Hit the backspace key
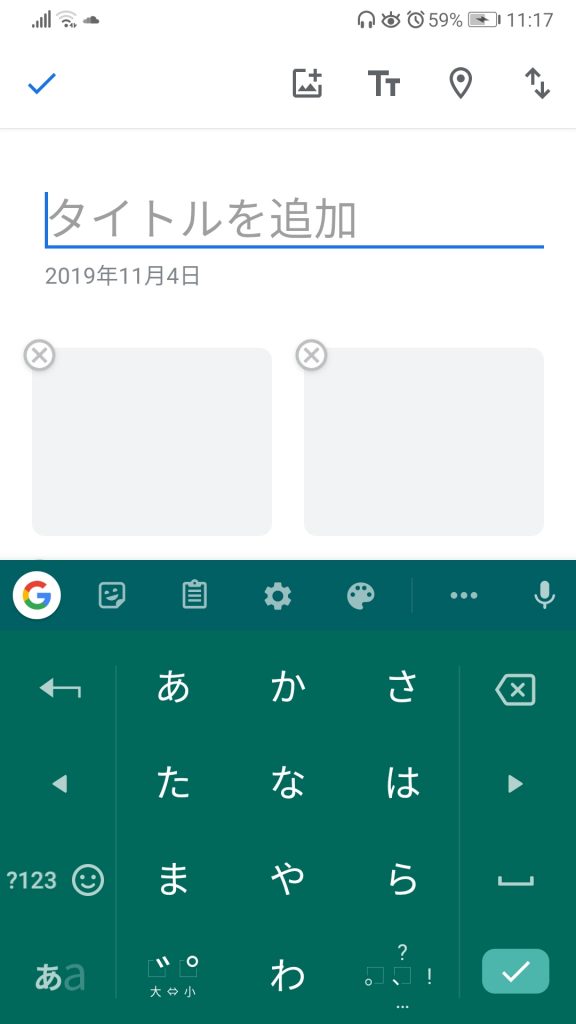This screenshot has height=1024, width=576. pyautogui.click(x=515, y=690)
